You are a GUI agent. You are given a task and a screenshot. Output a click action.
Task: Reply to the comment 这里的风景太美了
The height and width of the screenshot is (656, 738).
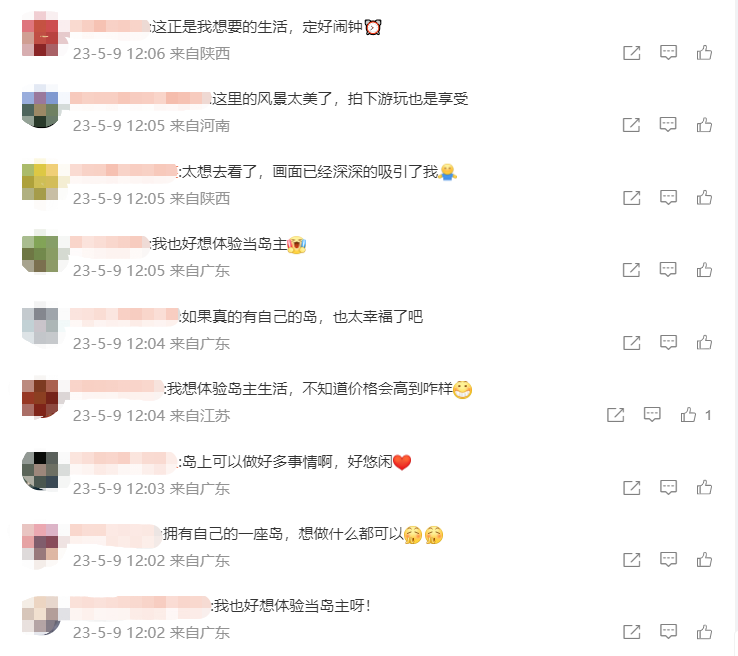point(668,125)
